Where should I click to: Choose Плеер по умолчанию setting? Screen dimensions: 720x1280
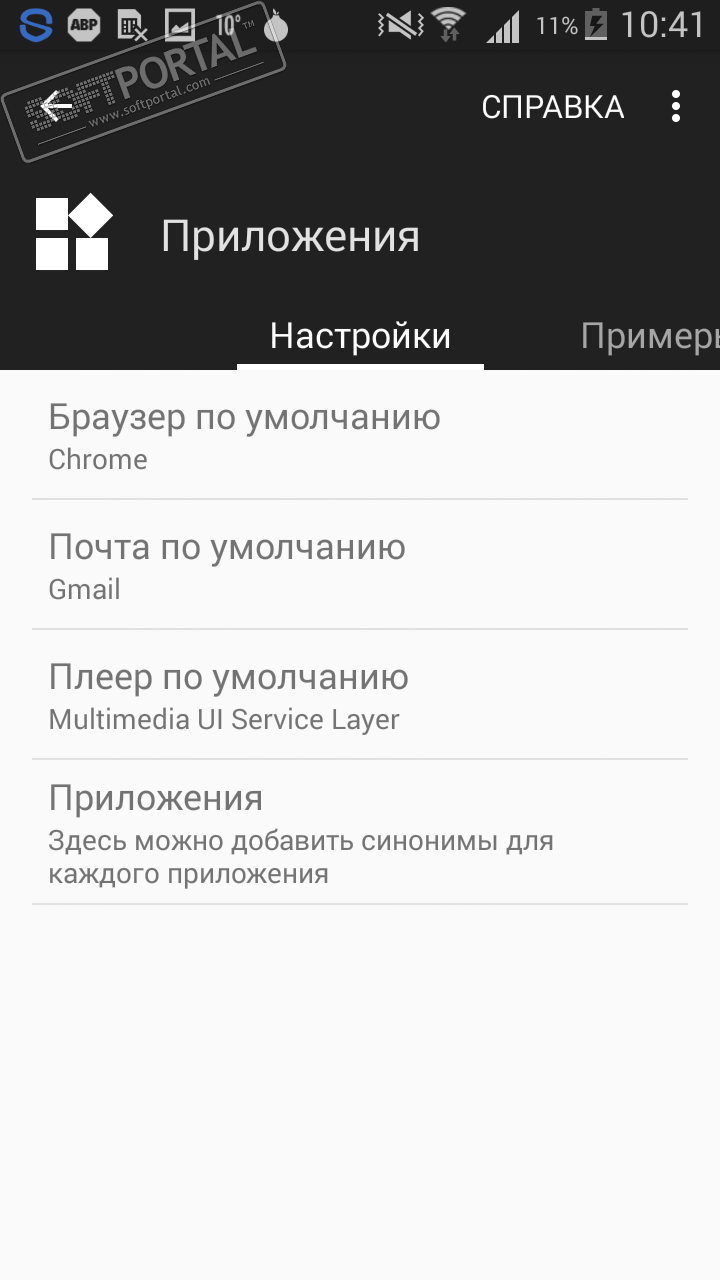[360, 696]
